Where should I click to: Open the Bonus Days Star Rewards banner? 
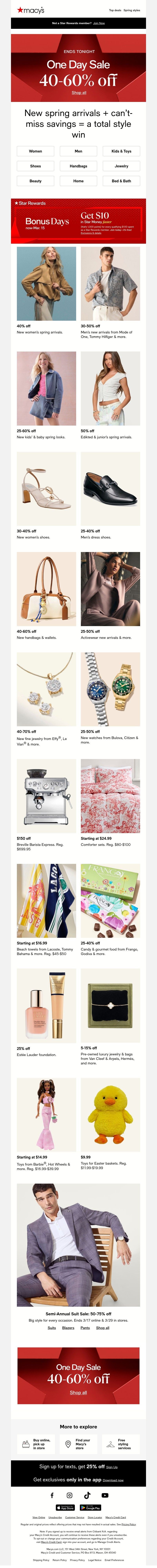point(78,221)
